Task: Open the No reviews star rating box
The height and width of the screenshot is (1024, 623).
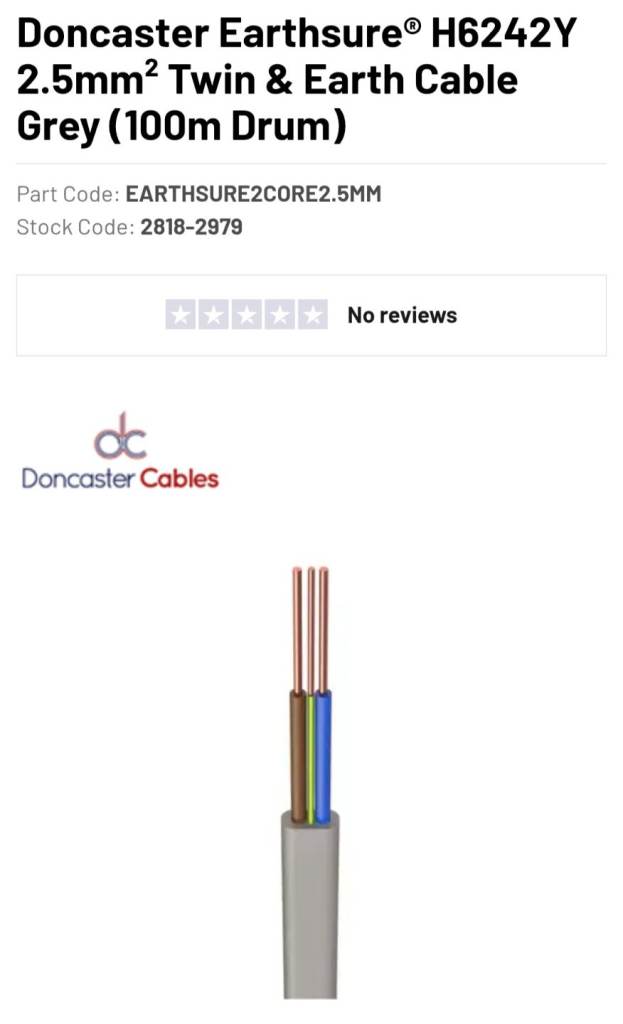Action: coord(311,316)
